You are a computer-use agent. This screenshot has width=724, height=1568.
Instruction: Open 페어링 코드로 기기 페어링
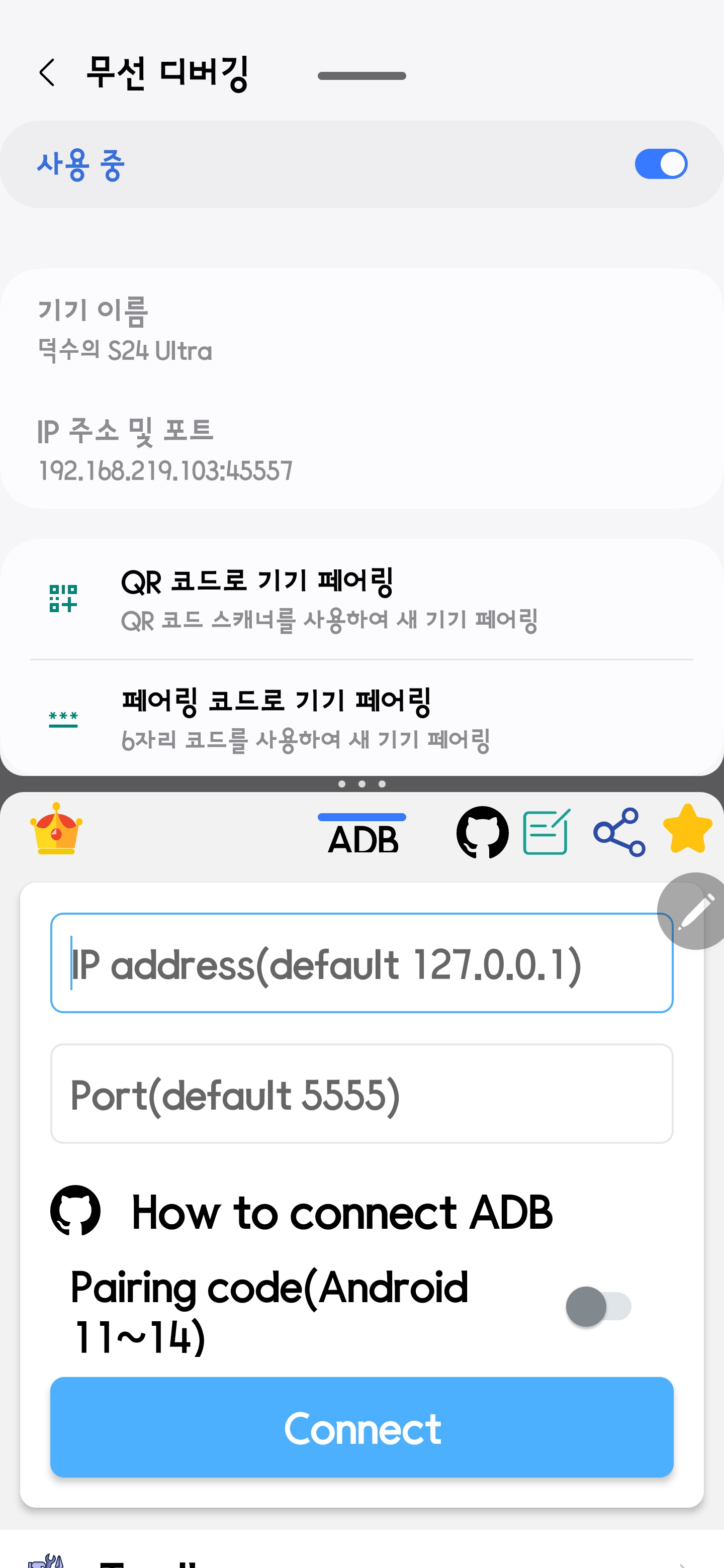tap(361, 719)
